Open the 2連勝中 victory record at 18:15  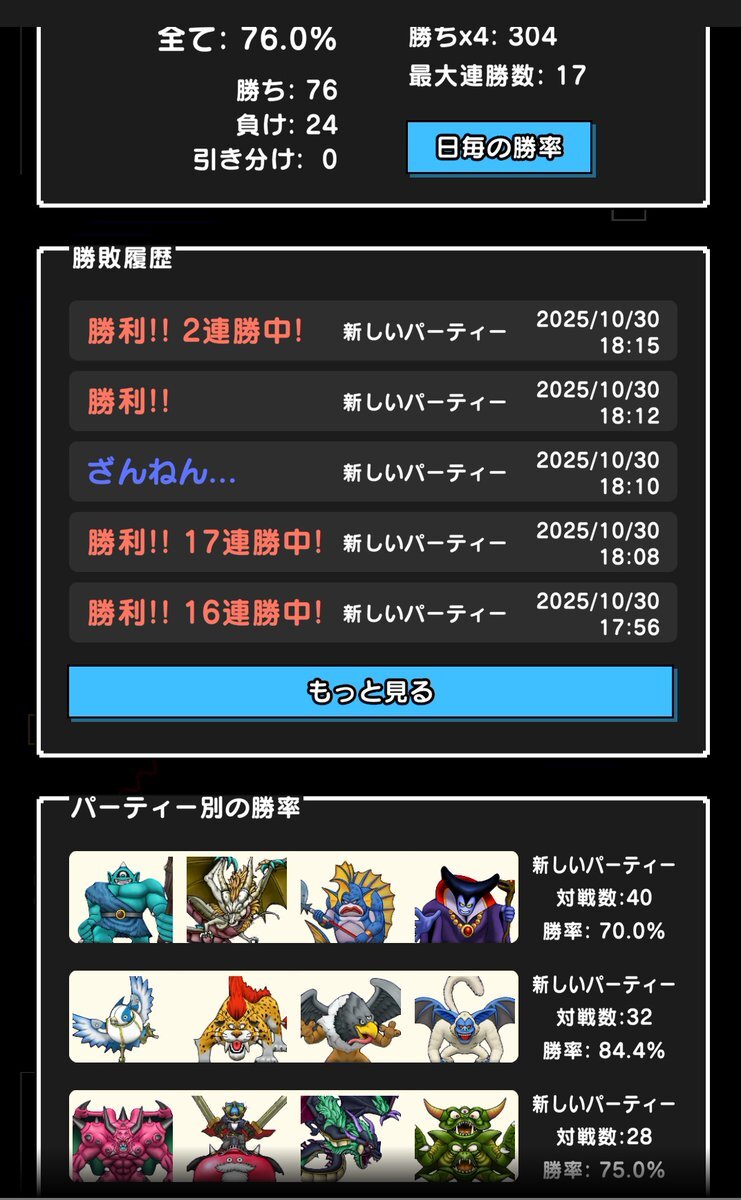372,331
